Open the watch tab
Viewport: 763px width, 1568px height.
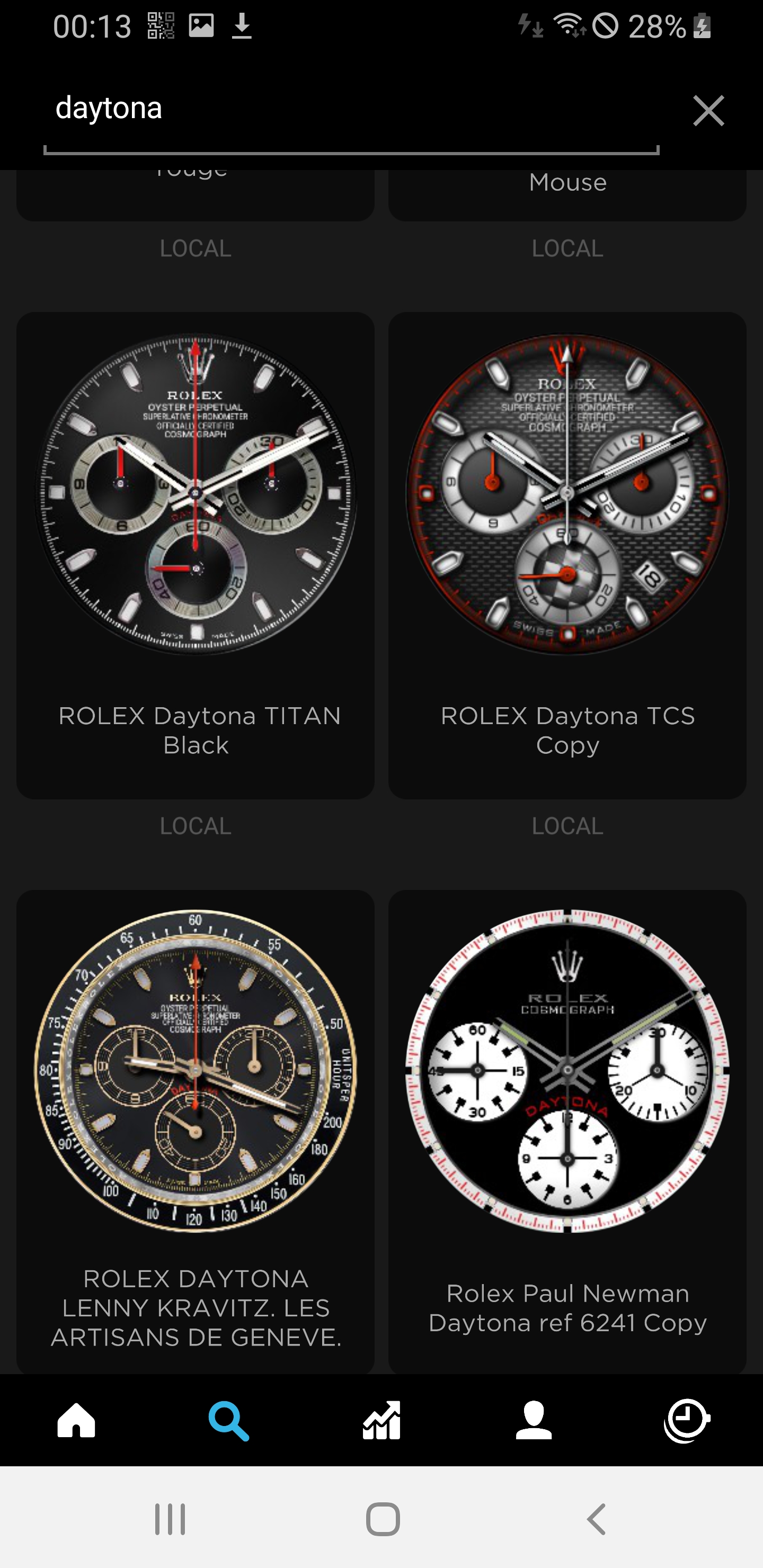pyautogui.click(x=687, y=1421)
